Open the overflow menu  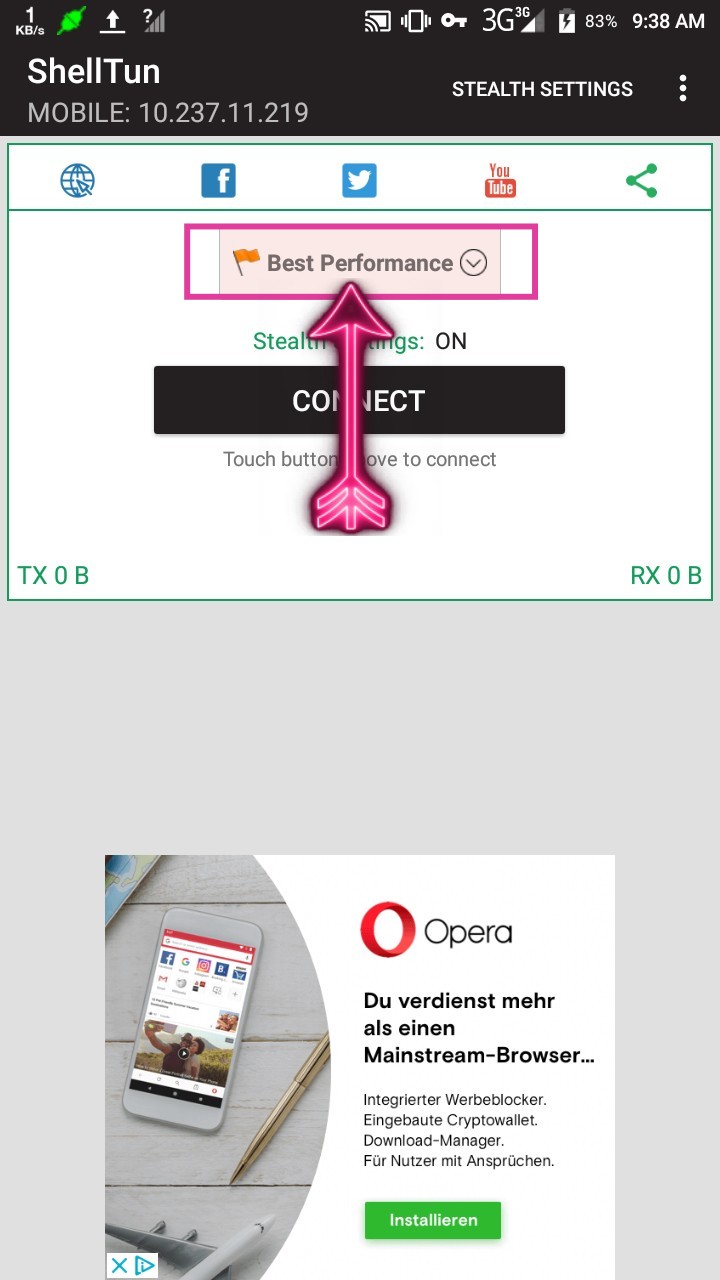(x=683, y=89)
